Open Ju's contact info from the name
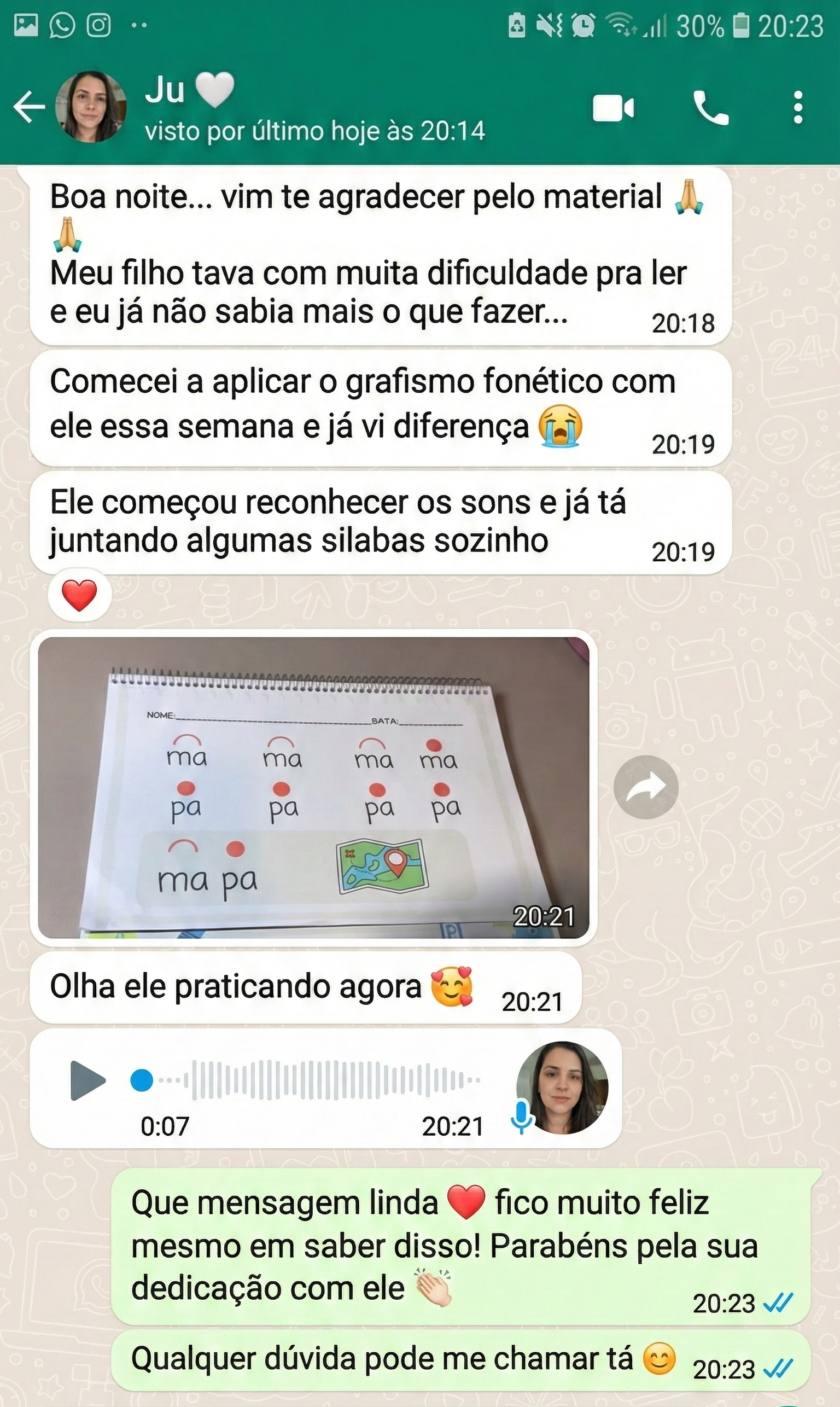 coord(165,91)
